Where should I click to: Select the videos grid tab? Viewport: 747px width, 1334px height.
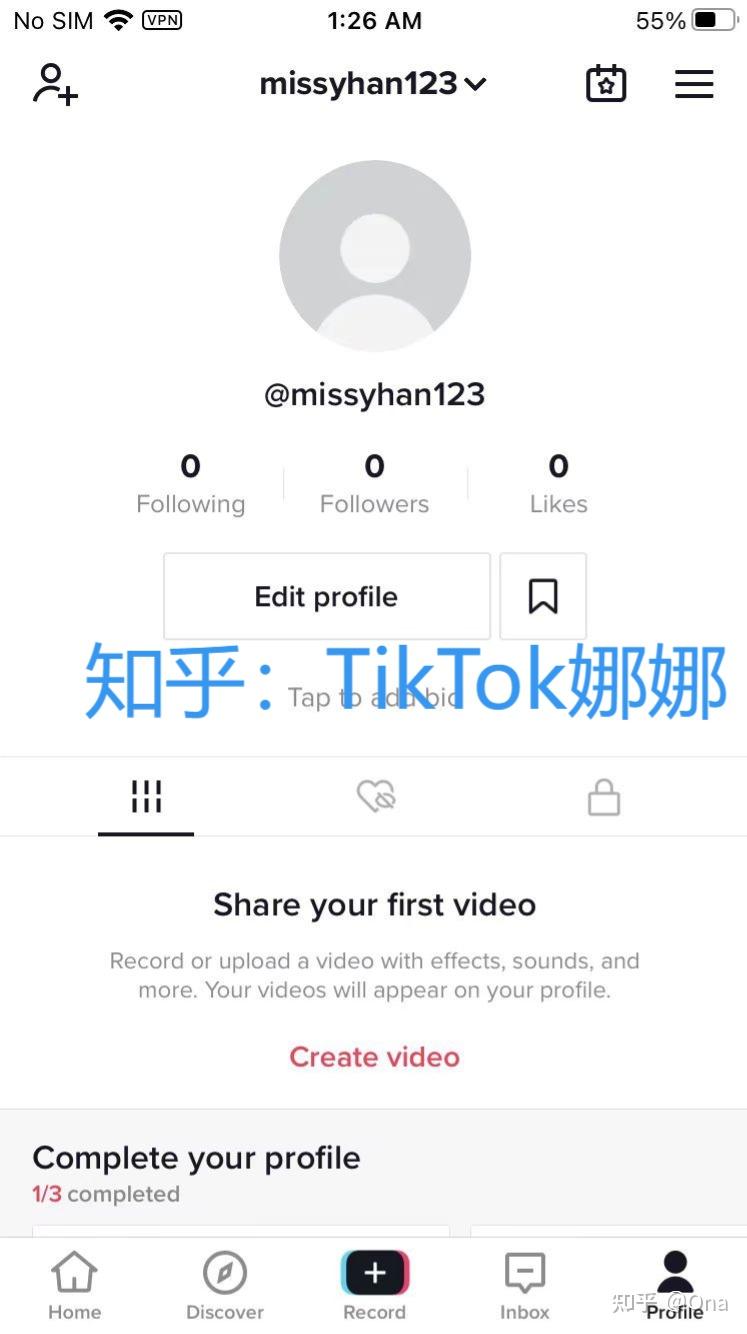[146, 797]
